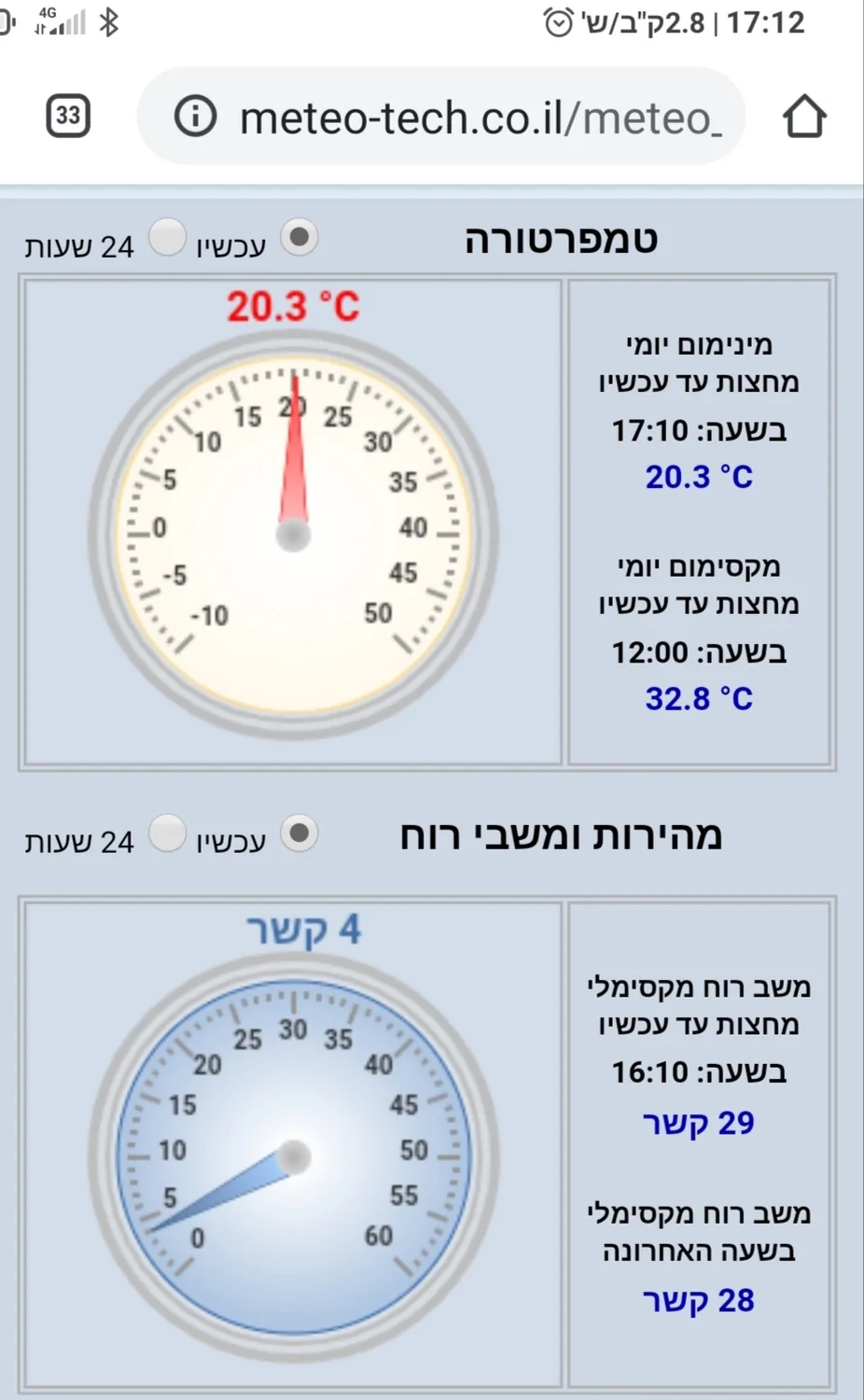Go to the browser home page

tap(803, 117)
